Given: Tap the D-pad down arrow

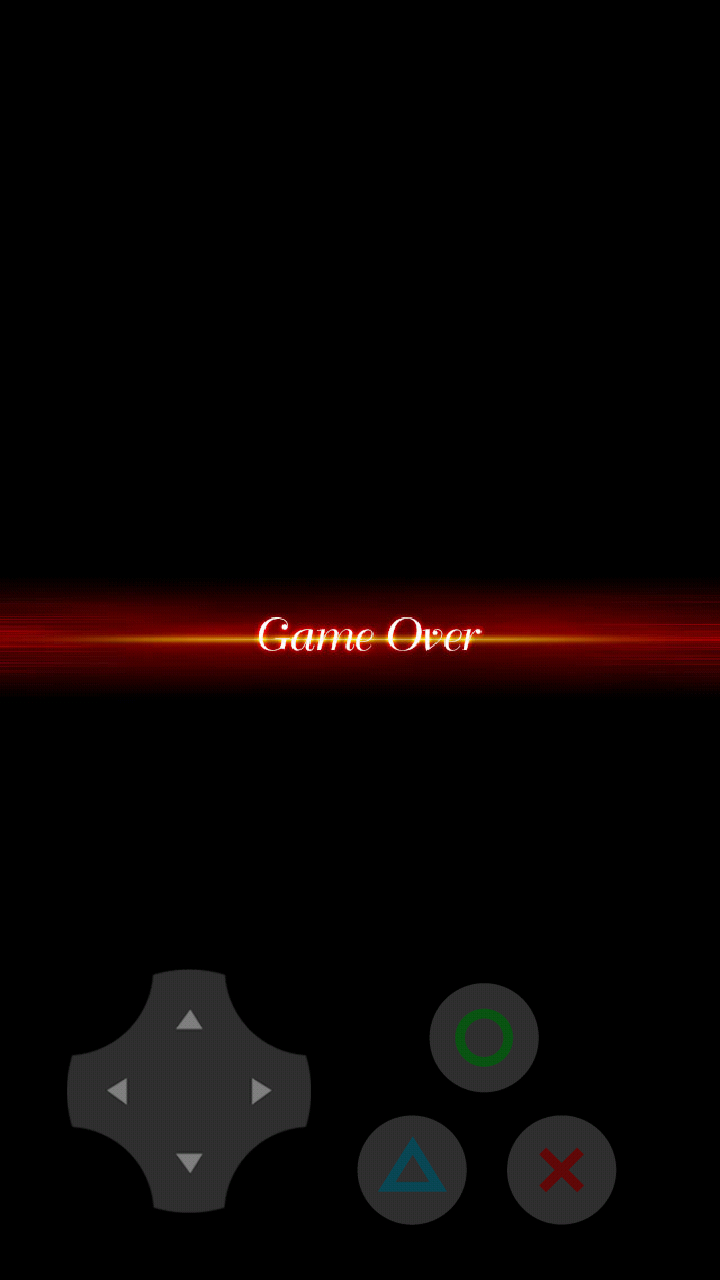Looking at the screenshot, I should click(189, 1162).
